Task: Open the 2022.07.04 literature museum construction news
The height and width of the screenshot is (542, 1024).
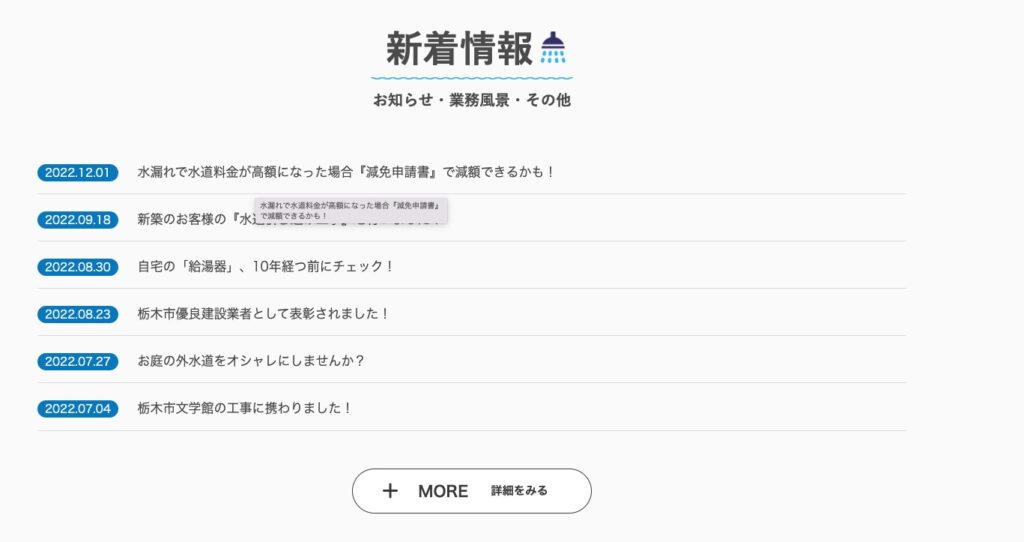Action: [x=245, y=408]
